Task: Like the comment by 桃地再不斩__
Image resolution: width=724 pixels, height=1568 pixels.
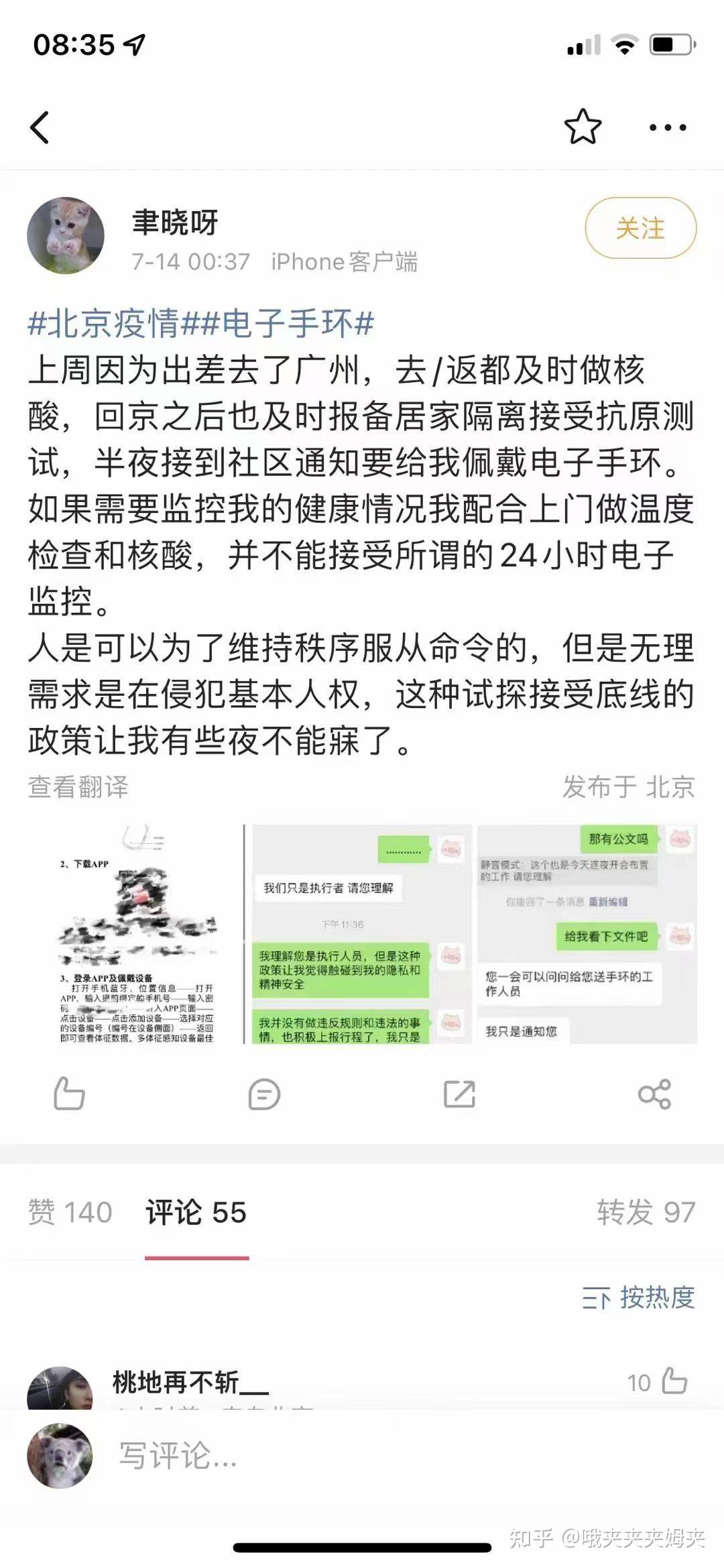Action: coord(673,1382)
